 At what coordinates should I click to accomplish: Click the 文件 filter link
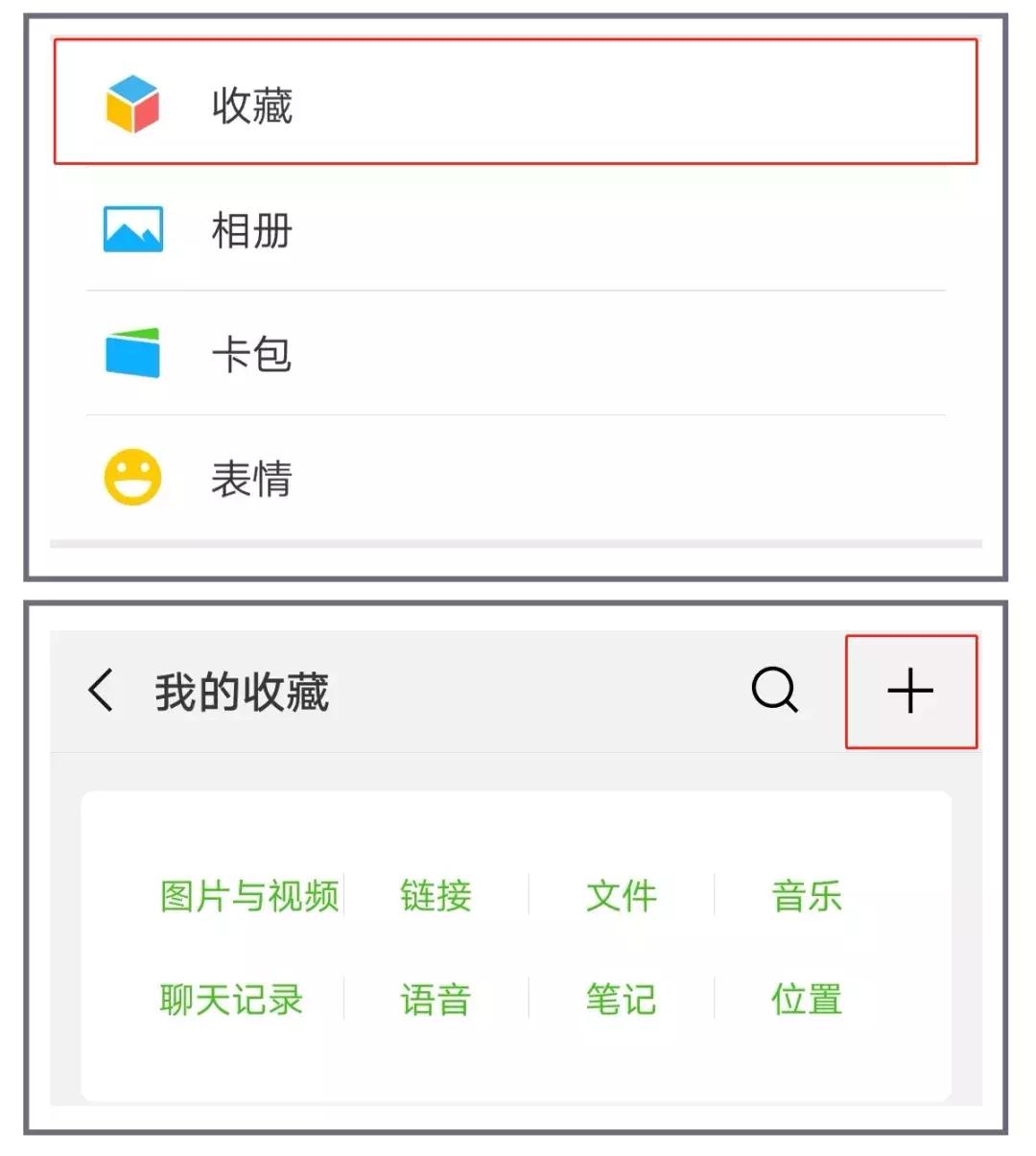(620, 897)
